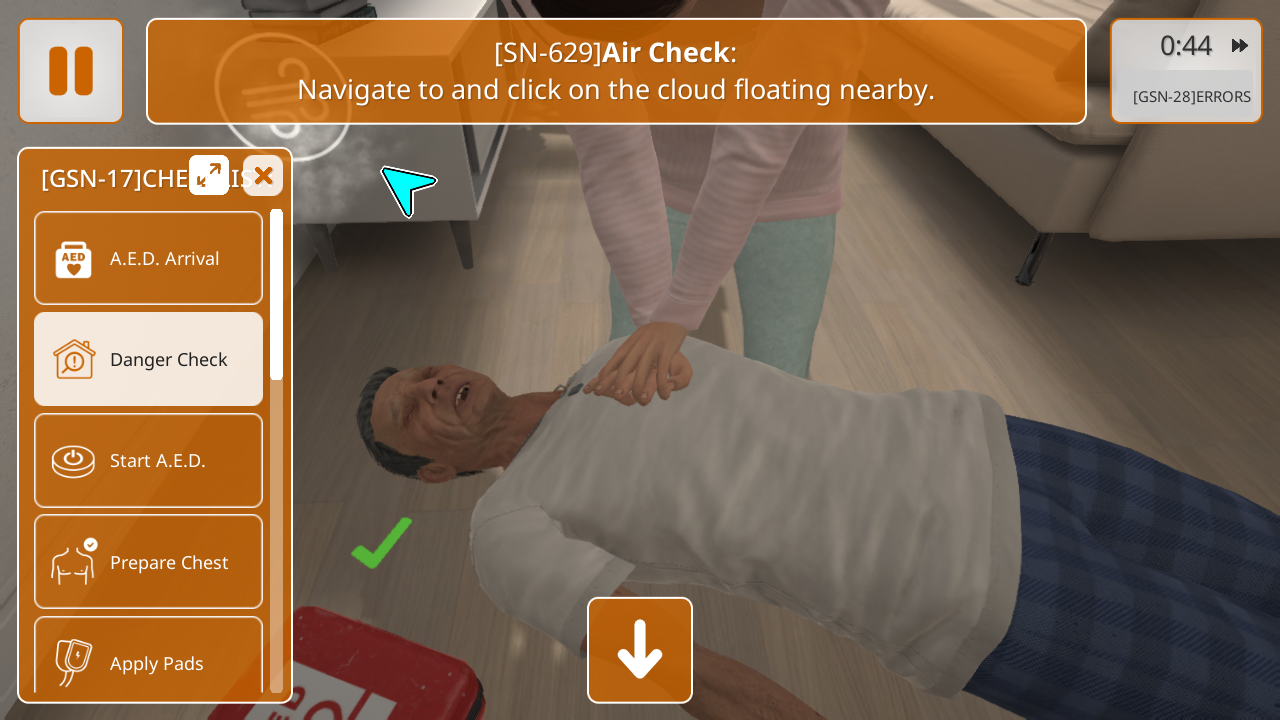Select A.E.D. Arrival in checklist

tap(148, 258)
